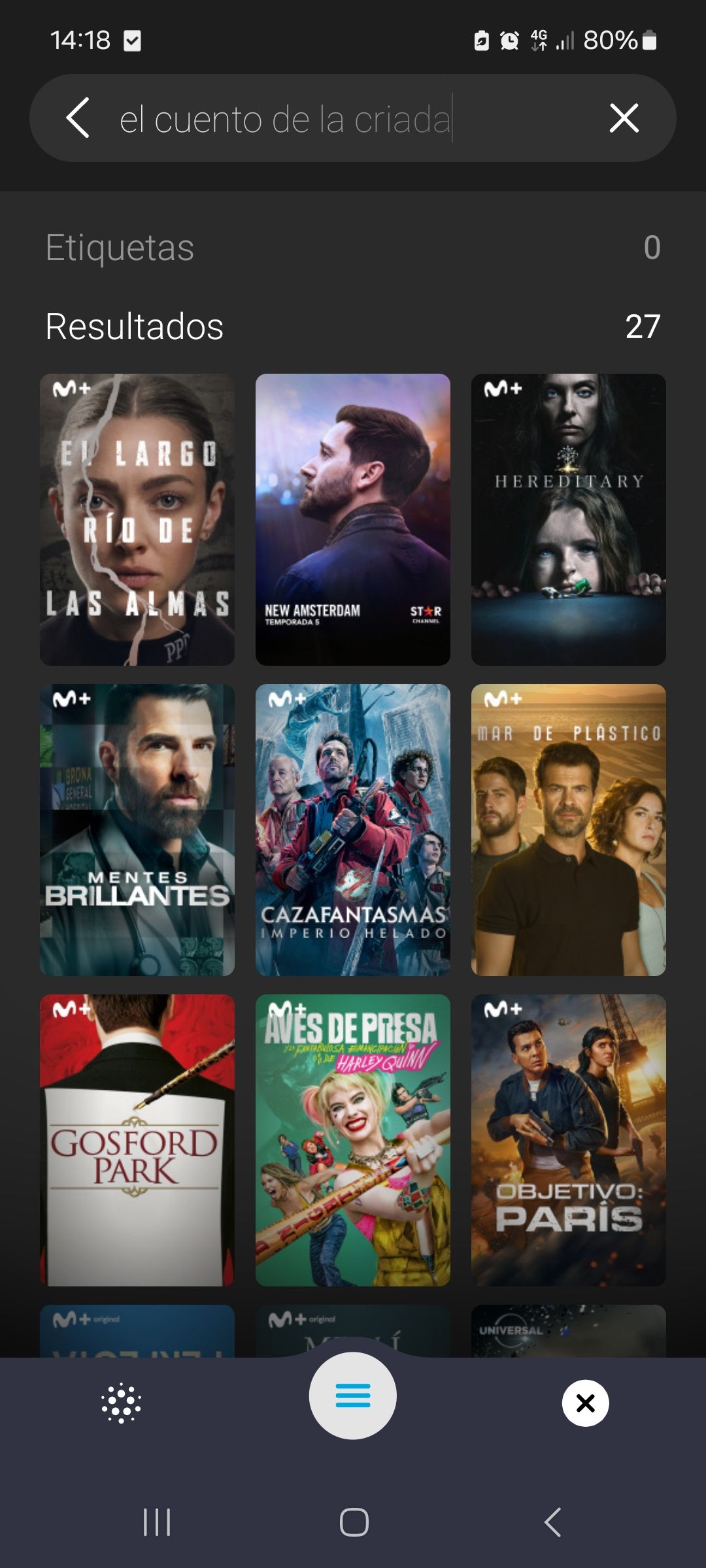
Task: Clear the search text
Action: click(624, 118)
